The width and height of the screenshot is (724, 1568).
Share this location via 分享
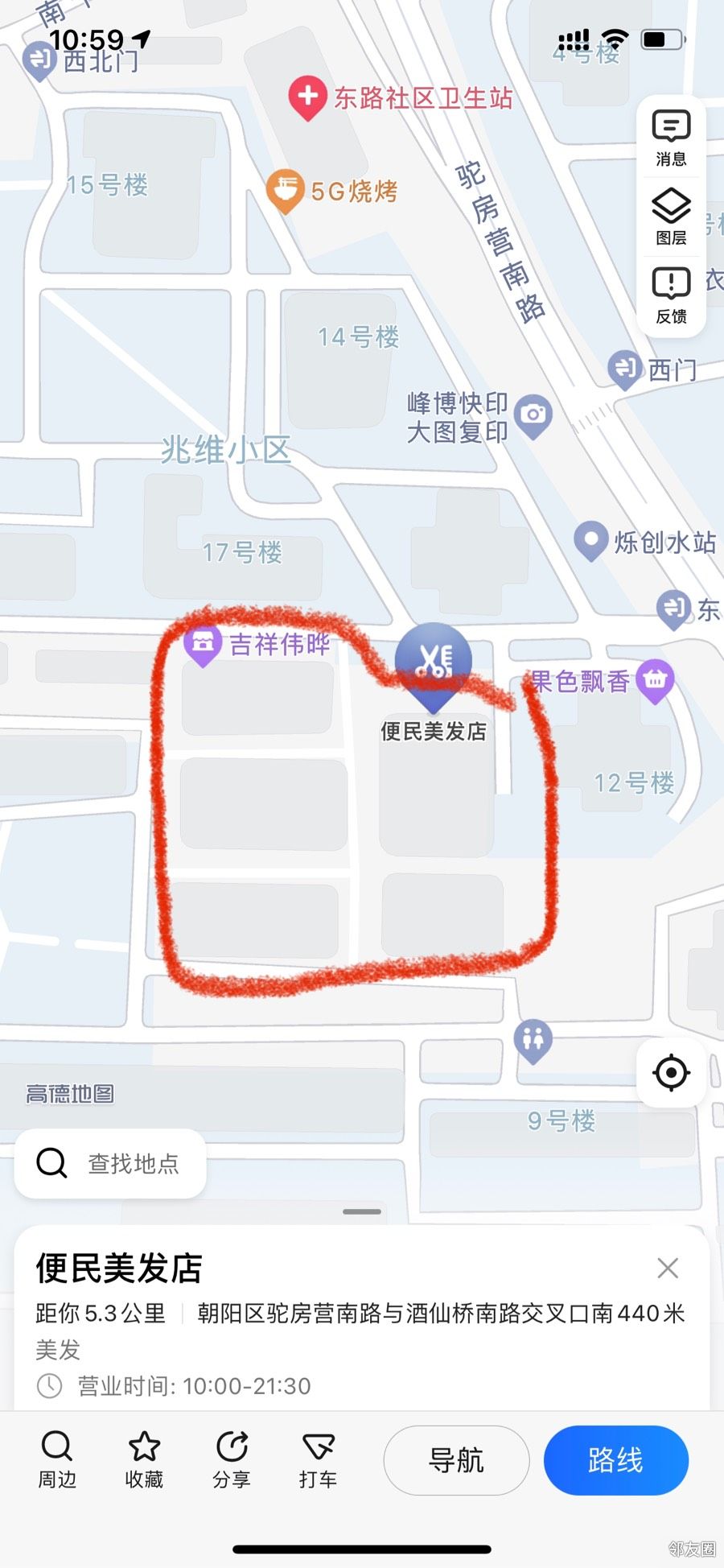[x=232, y=1459]
